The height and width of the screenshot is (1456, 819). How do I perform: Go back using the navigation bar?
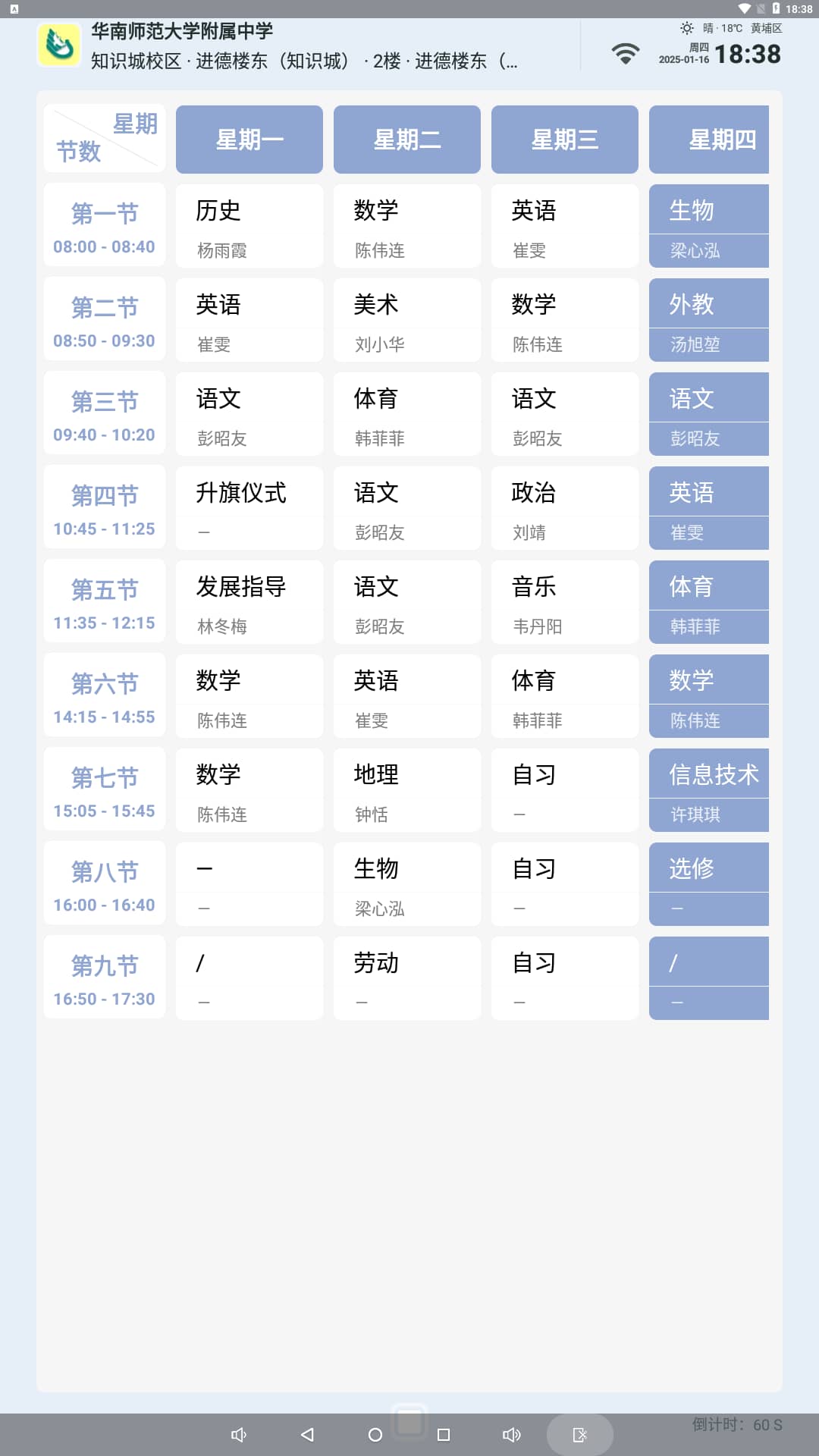pos(307,1435)
